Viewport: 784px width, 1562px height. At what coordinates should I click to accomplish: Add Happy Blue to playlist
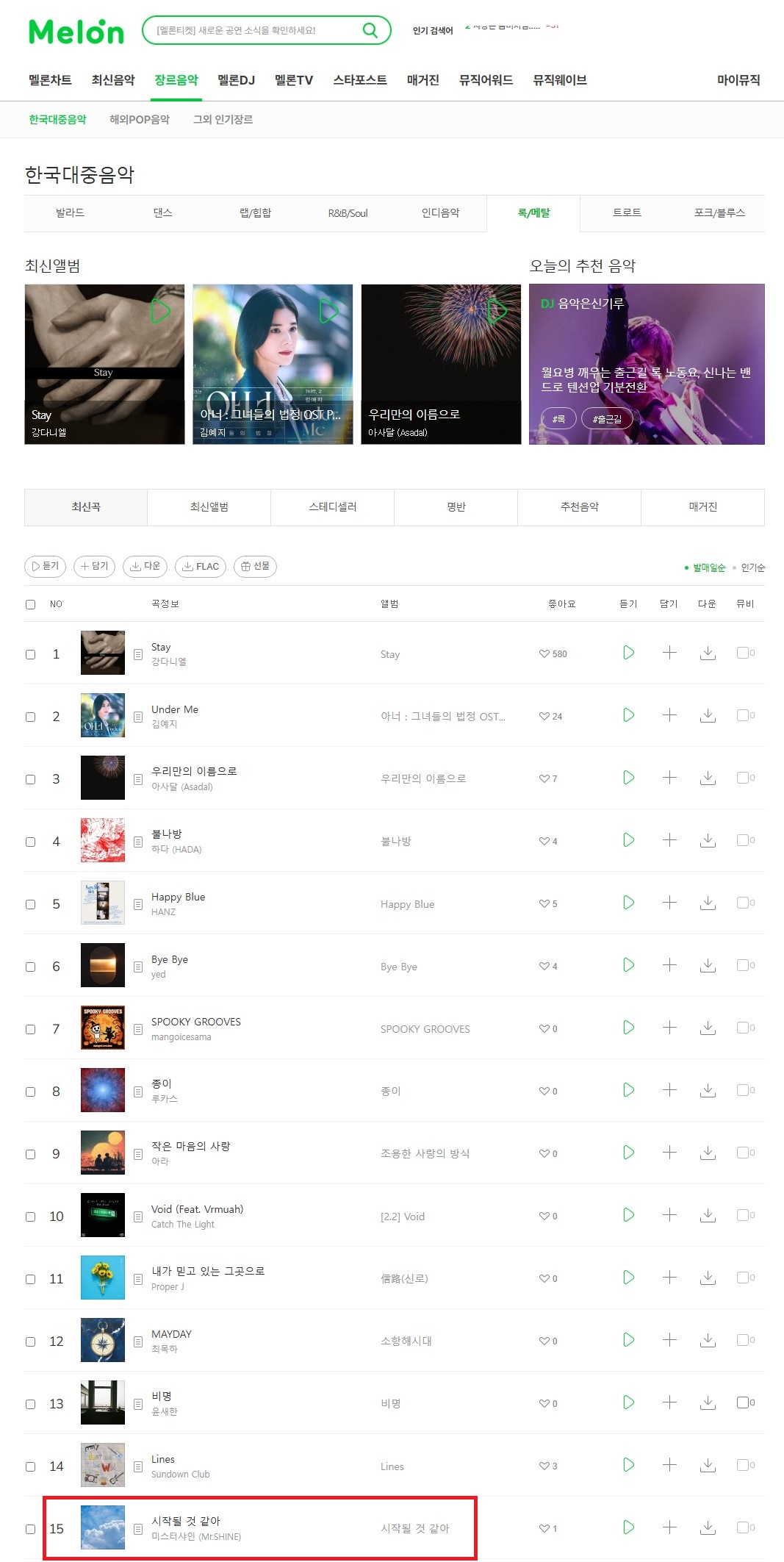tap(669, 903)
